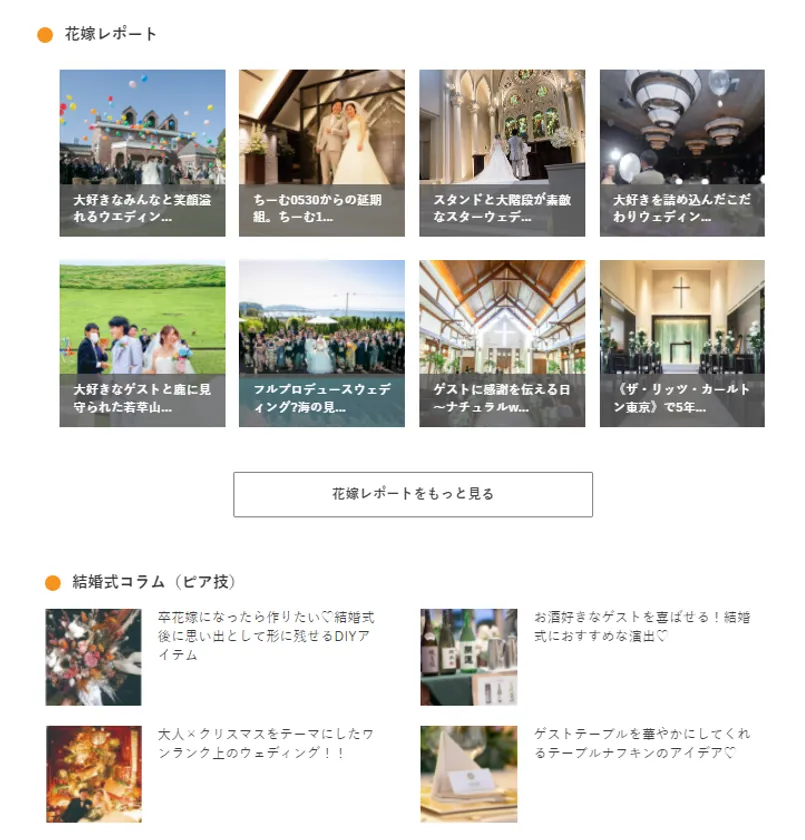
Task: Open report ザ・リッツ・カールトン東京で5年
Action: [682, 344]
